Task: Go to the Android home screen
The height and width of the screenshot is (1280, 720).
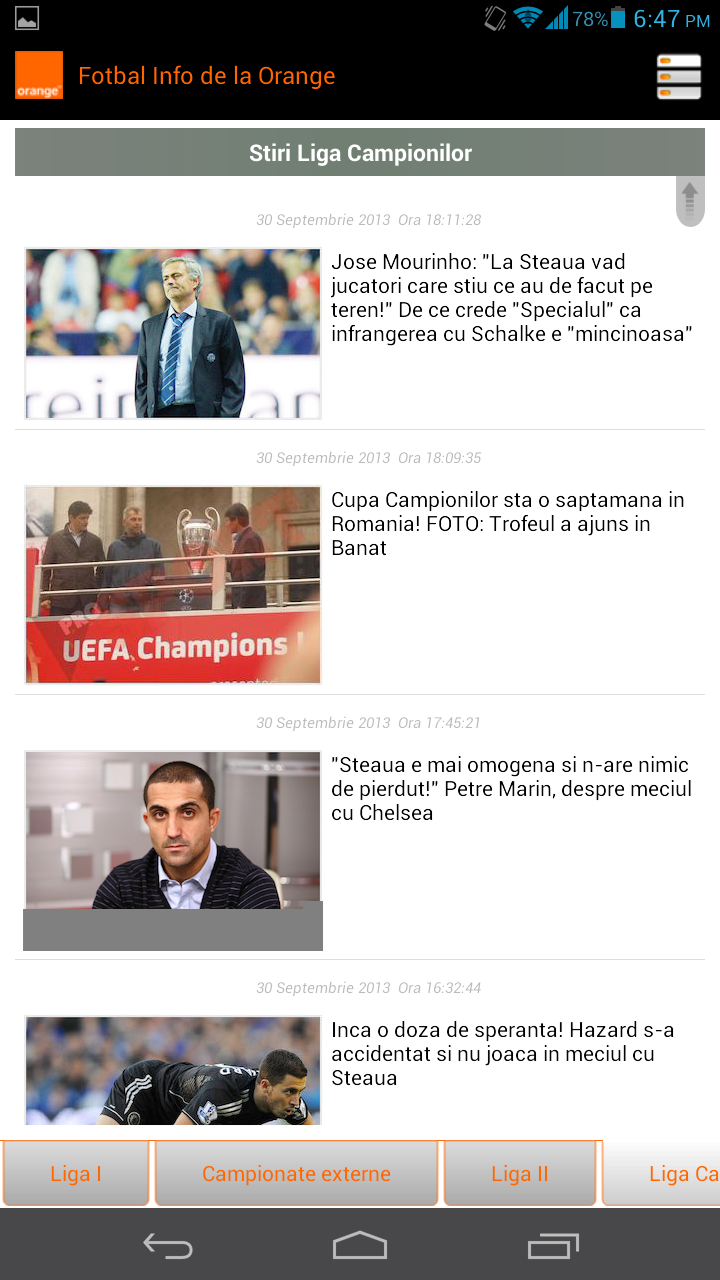Action: click(360, 1246)
